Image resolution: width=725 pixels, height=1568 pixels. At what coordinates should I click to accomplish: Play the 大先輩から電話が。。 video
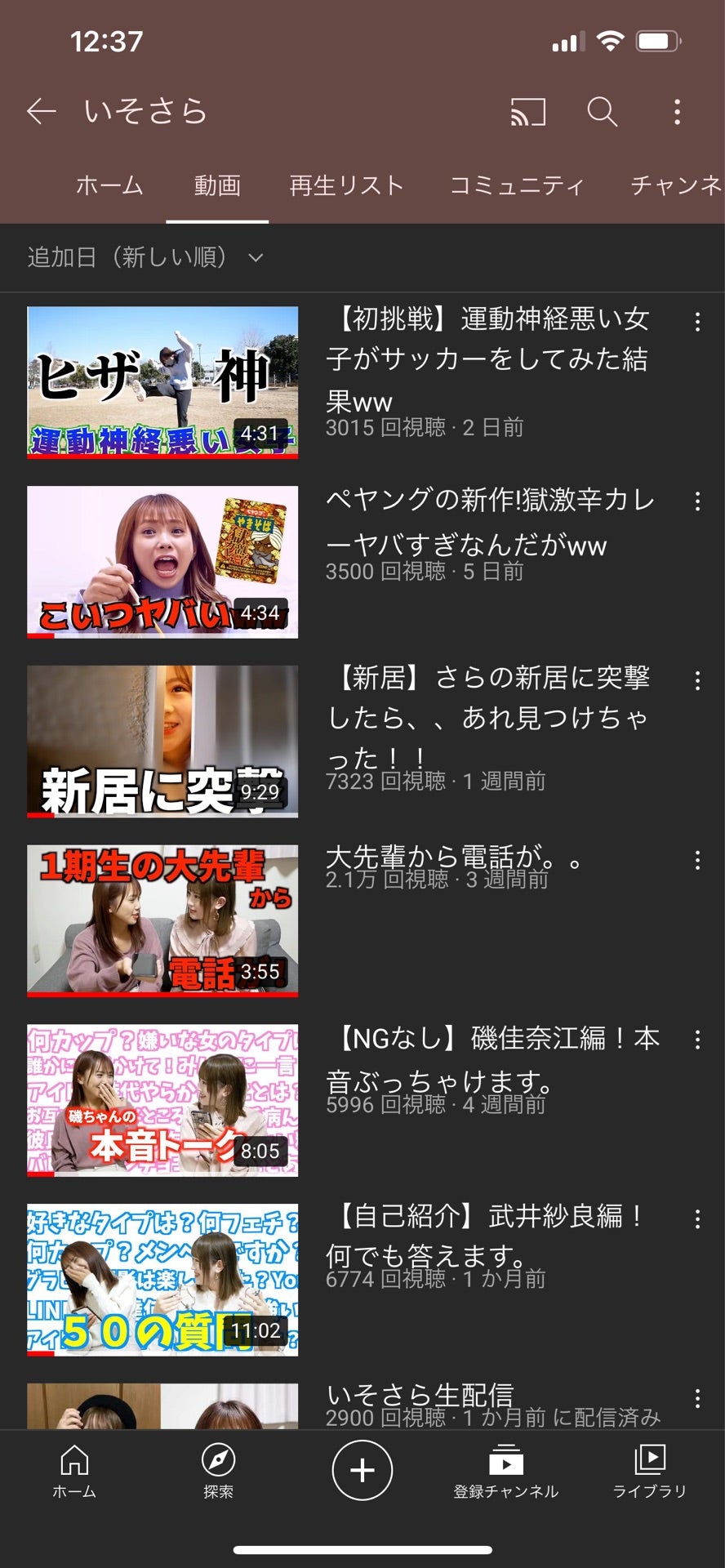[x=162, y=920]
